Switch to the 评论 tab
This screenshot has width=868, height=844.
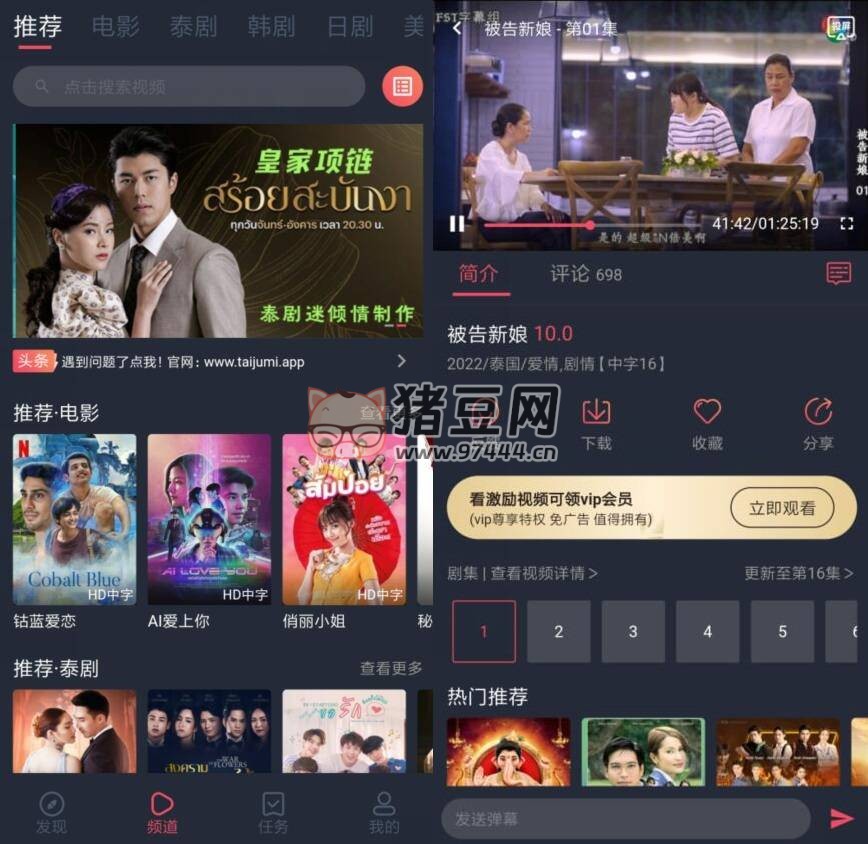pyautogui.click(x=586, y=274)
